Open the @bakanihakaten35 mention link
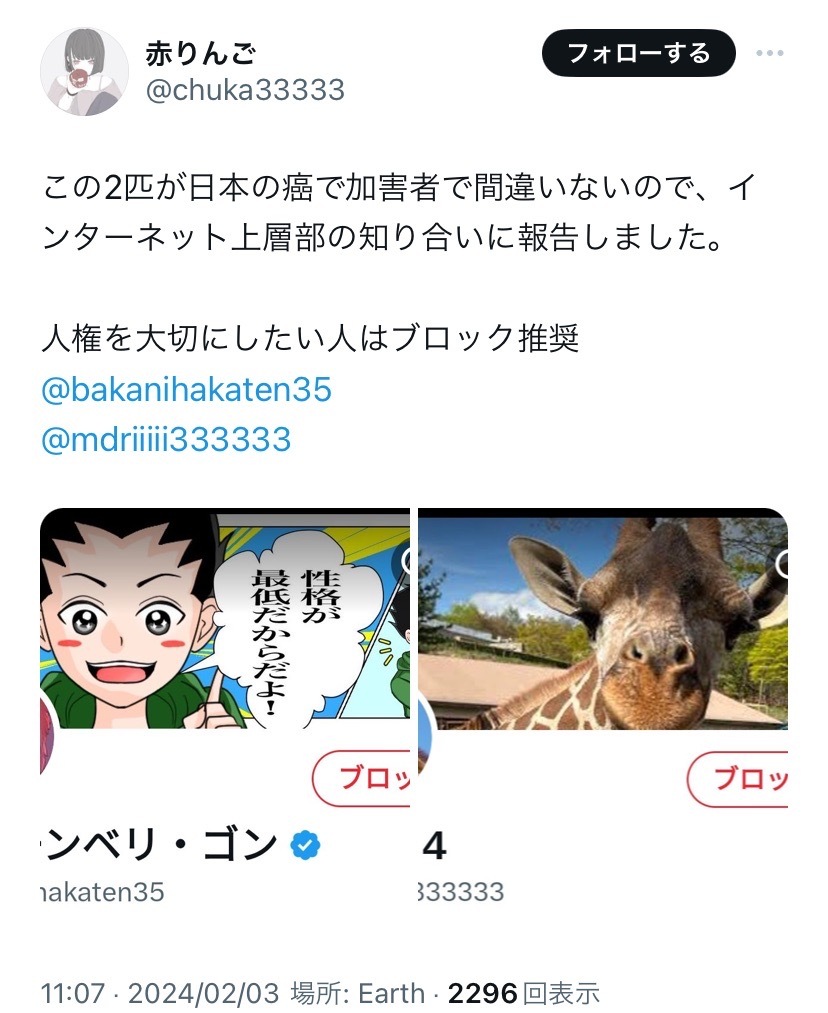The width and height of the screenshot is (828, 1013). [186, 389]
